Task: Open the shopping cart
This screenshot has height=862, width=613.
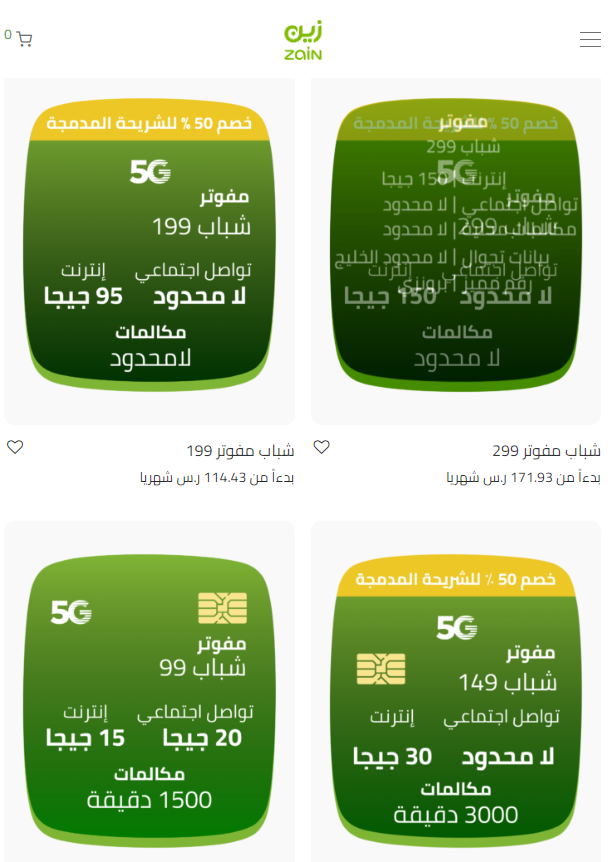Action: pos(24,39)
